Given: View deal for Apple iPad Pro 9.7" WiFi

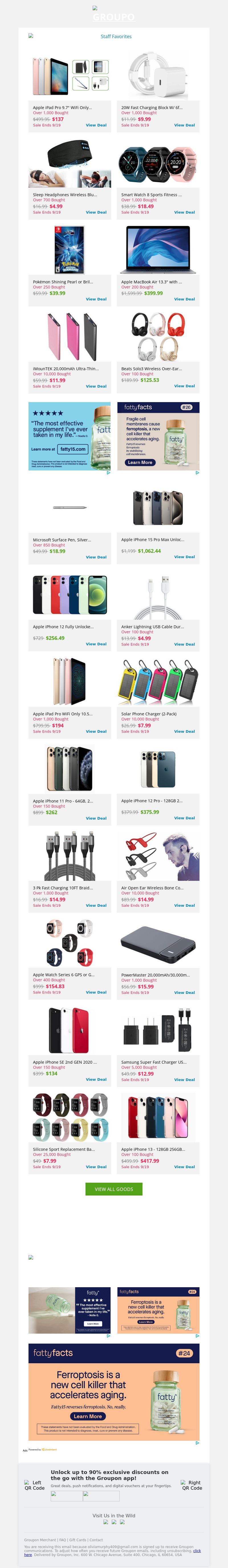Looking at the screenshot, I should click(x=96, y=125).
